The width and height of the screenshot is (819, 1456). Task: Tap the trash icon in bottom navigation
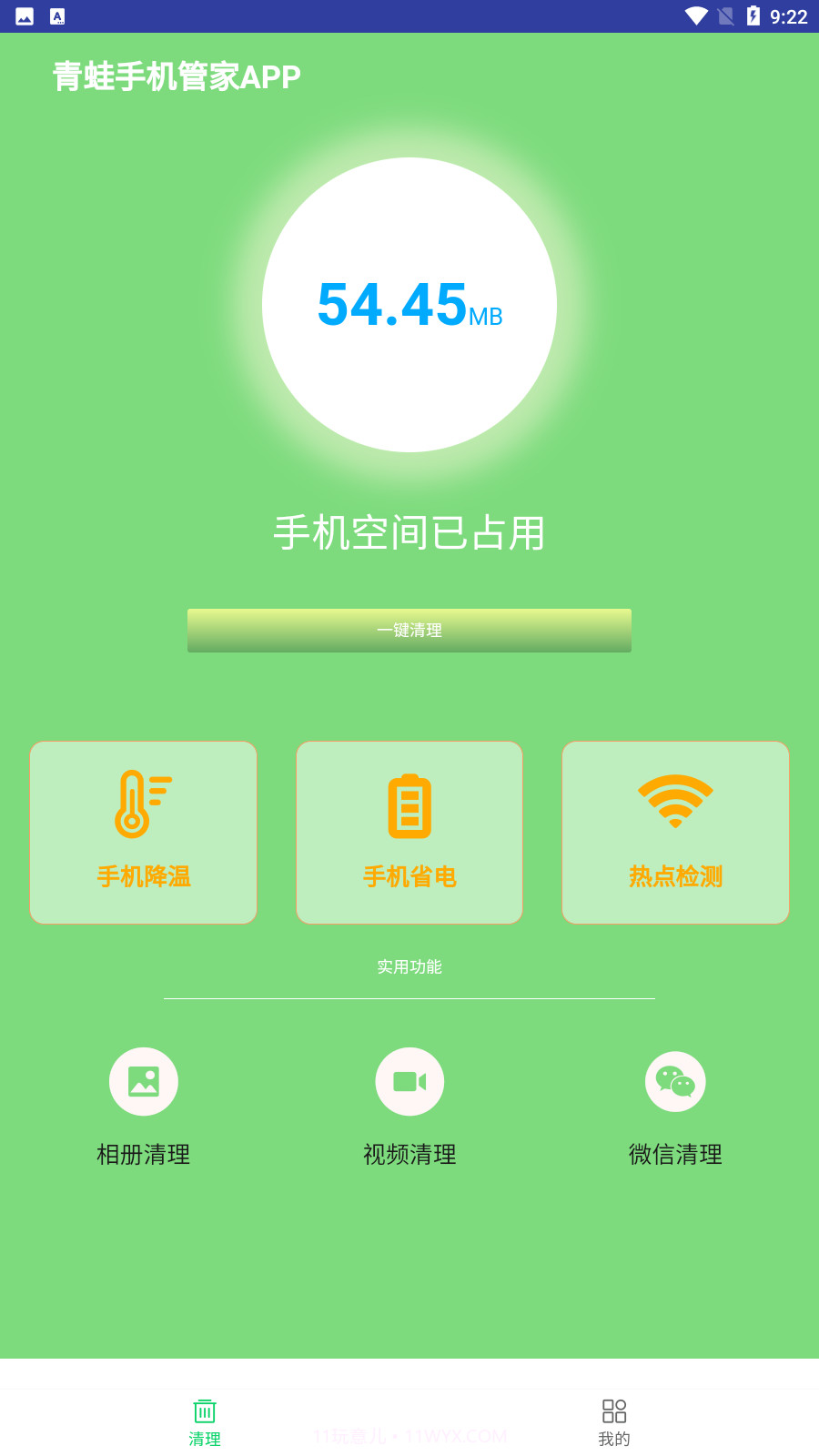[x=204, y=1409]
